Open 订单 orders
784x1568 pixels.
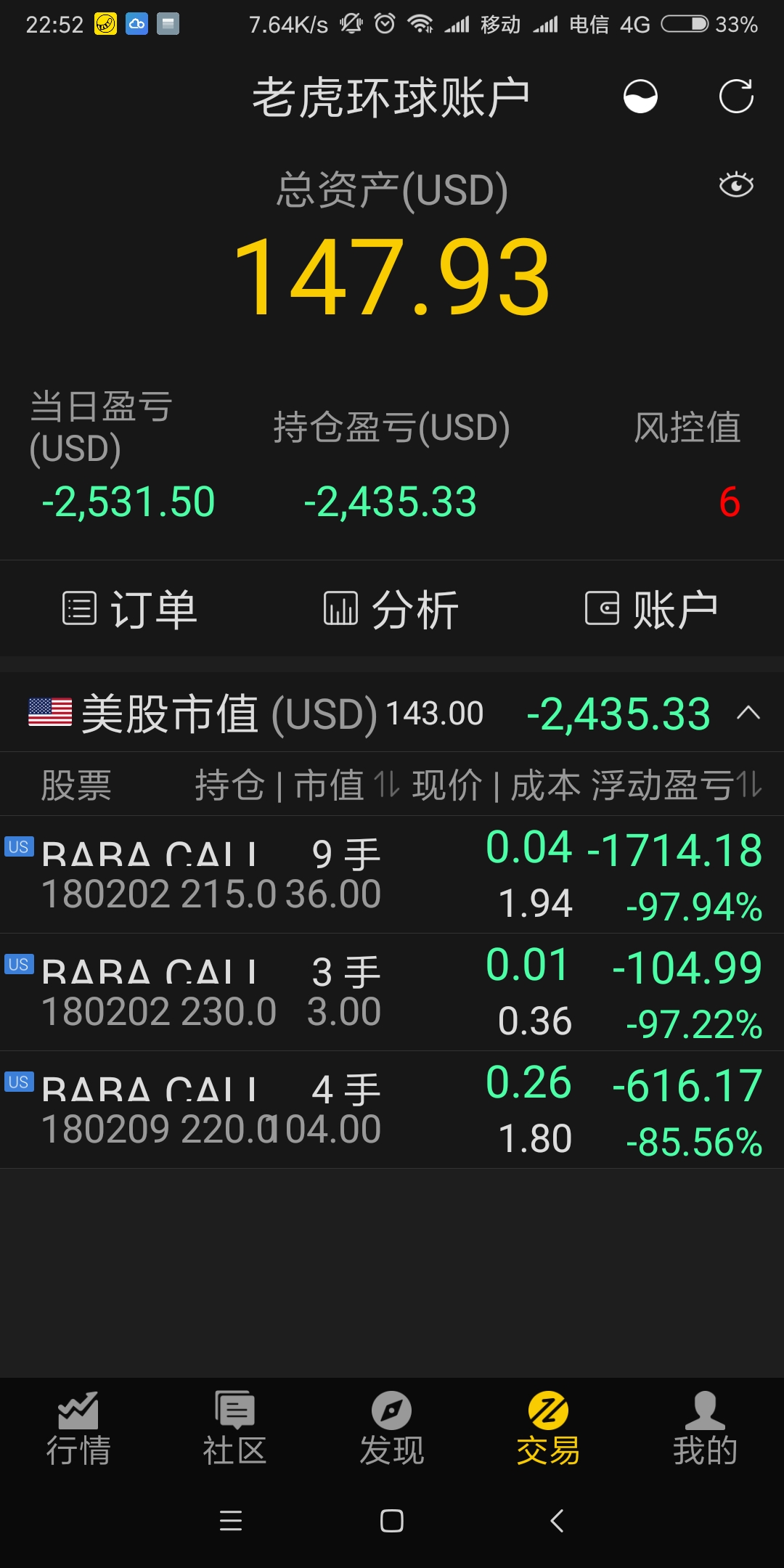(x=131, y=609)
